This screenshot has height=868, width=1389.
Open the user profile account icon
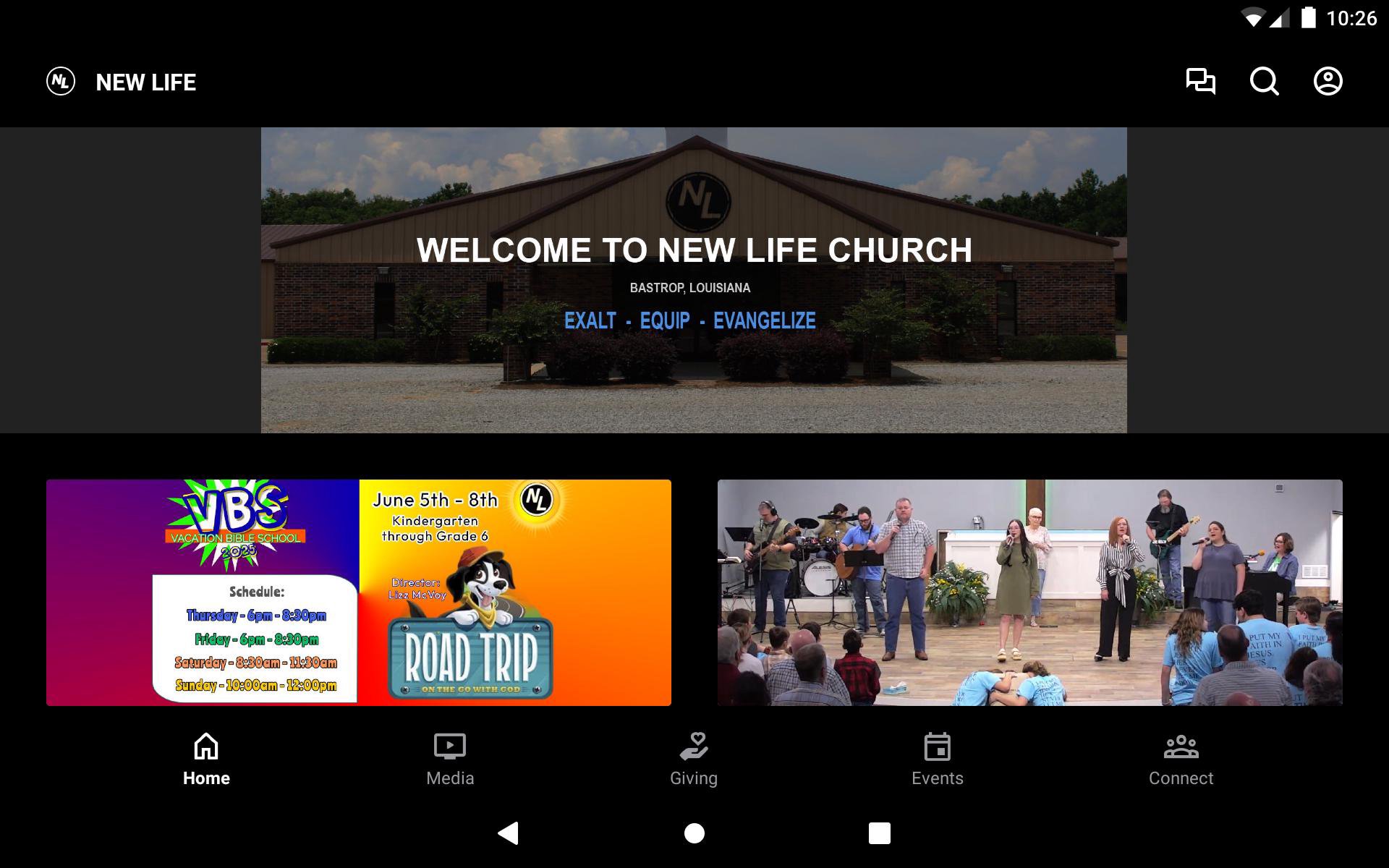click(1328, 81)
